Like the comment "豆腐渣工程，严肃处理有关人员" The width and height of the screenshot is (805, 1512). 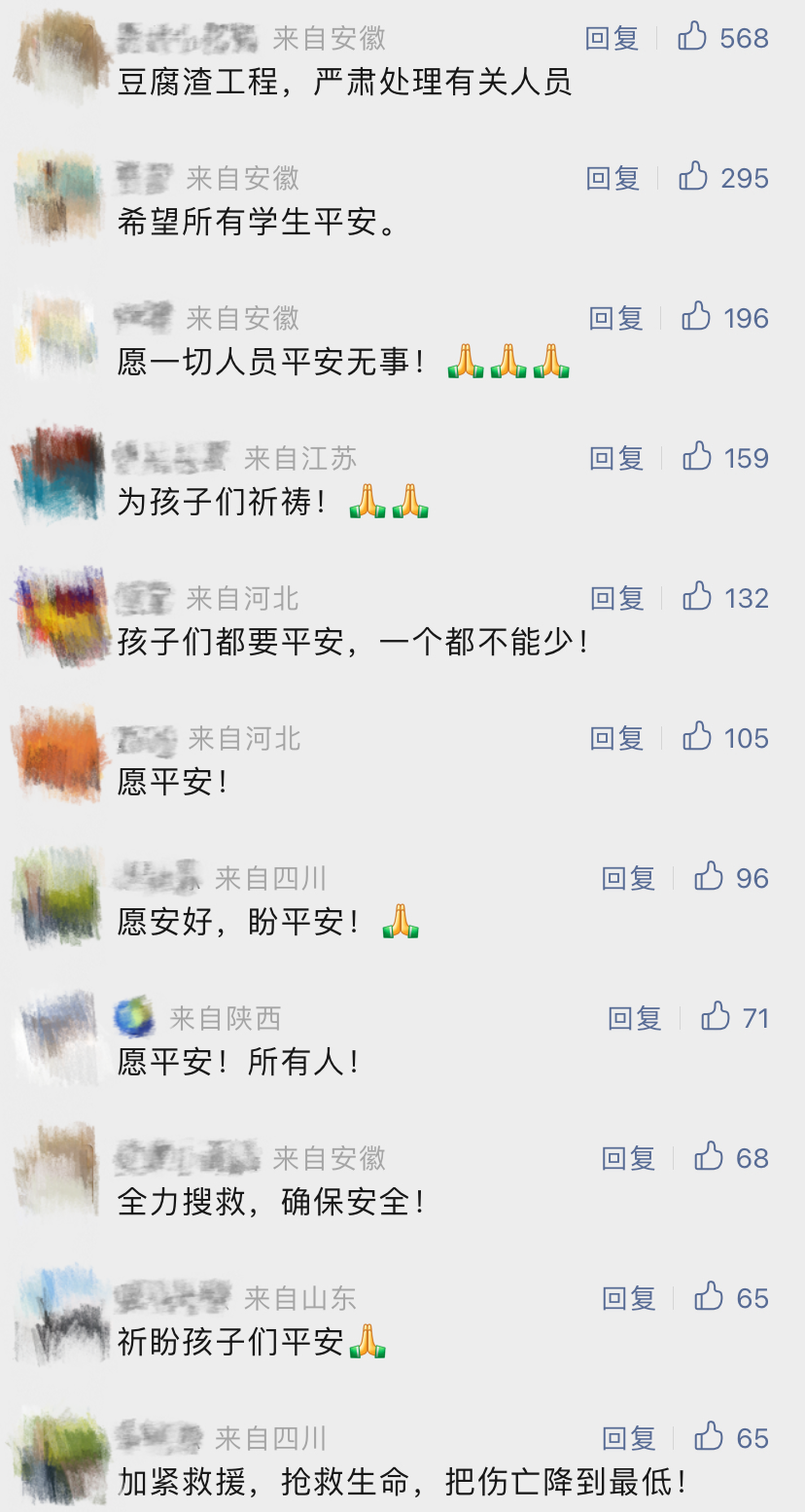[x=693, y=38]
